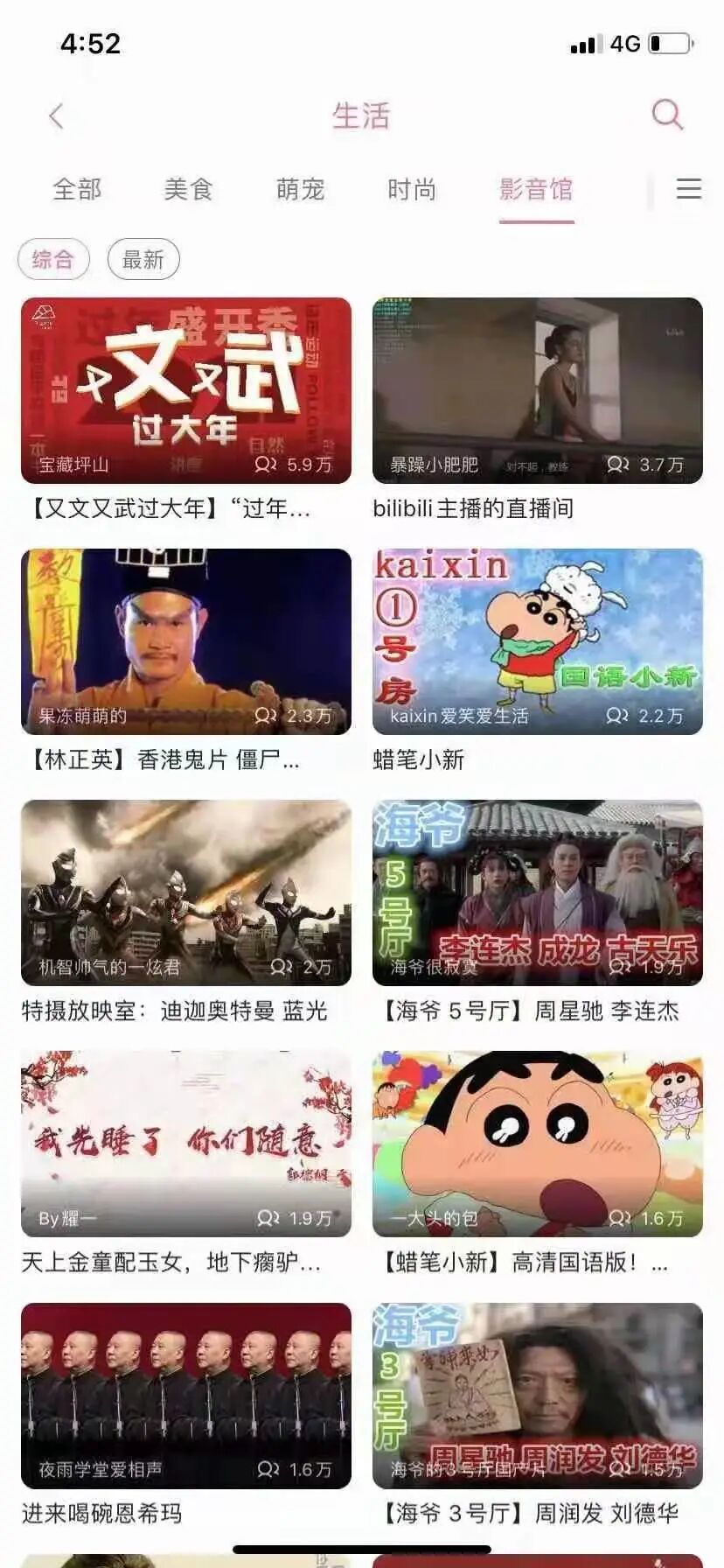
Task: Select the 综合 sort chip
Action: coord(53,259)
